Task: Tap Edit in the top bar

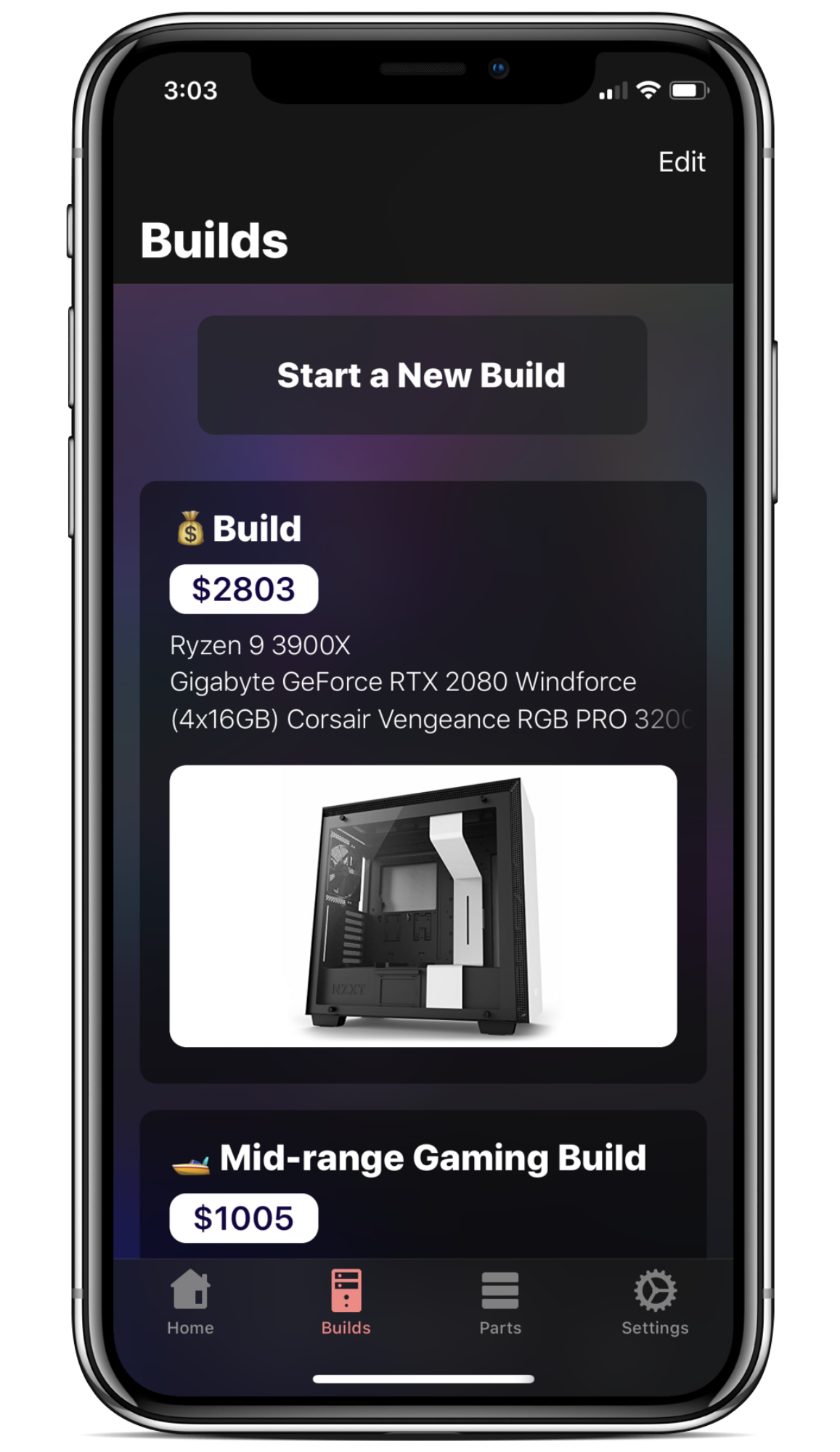Action: (x=681, y=162)
